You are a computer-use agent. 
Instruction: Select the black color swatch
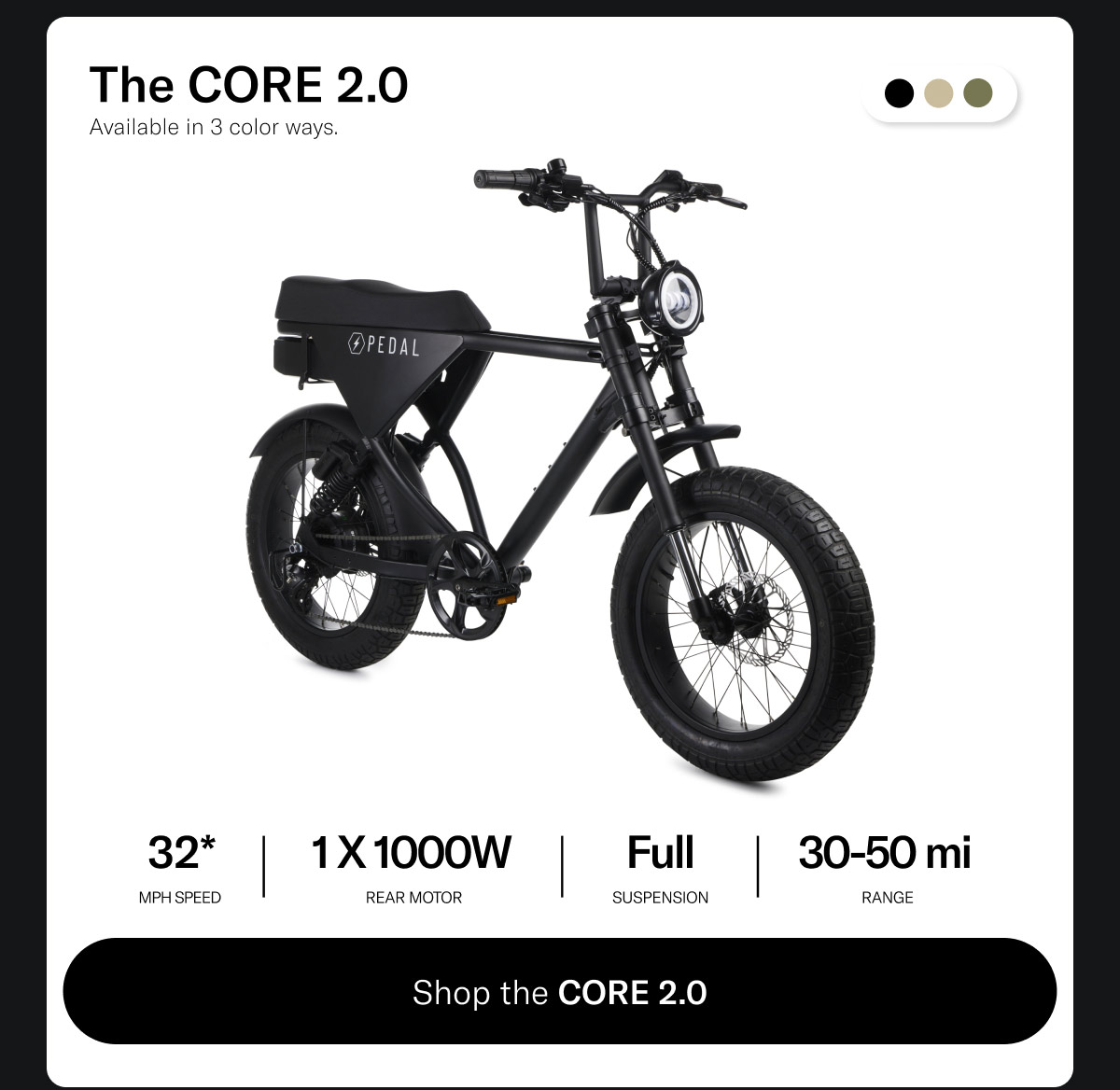point(899,93)
